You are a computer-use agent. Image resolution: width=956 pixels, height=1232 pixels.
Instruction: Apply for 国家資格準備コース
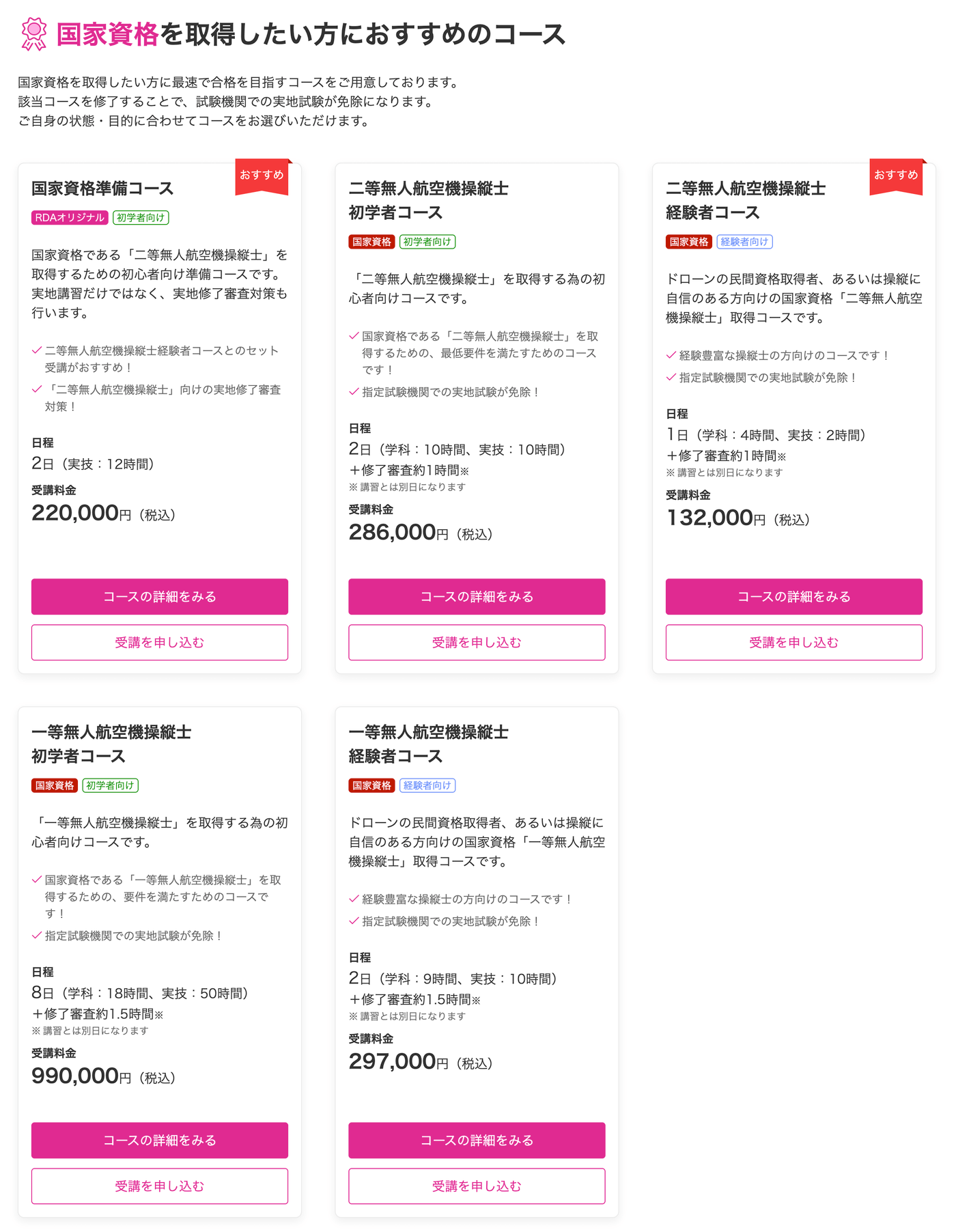(x=160, y=642)
